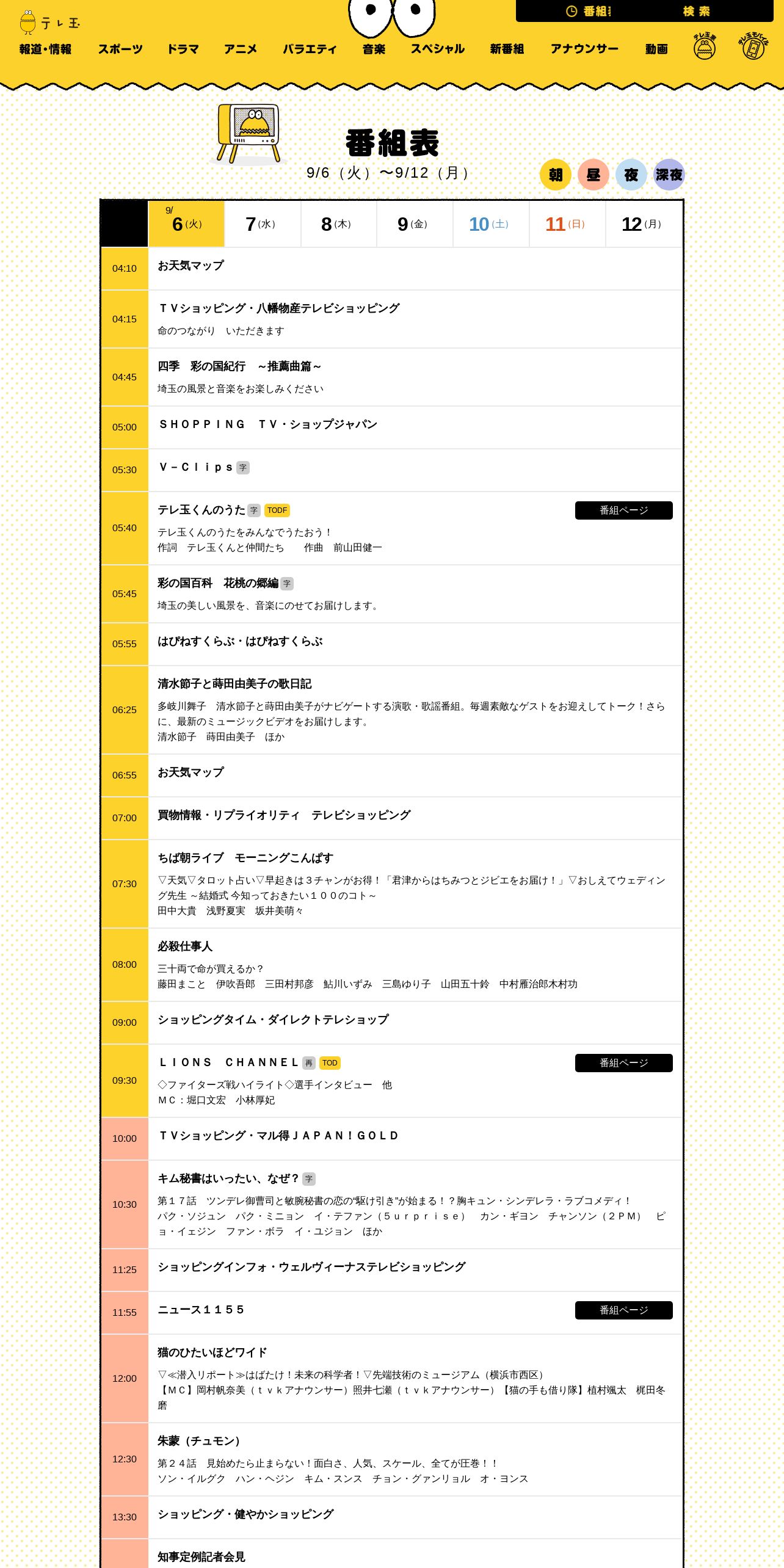
Task: Jump to the 深夜 time slot
Action: pos(669,175)
